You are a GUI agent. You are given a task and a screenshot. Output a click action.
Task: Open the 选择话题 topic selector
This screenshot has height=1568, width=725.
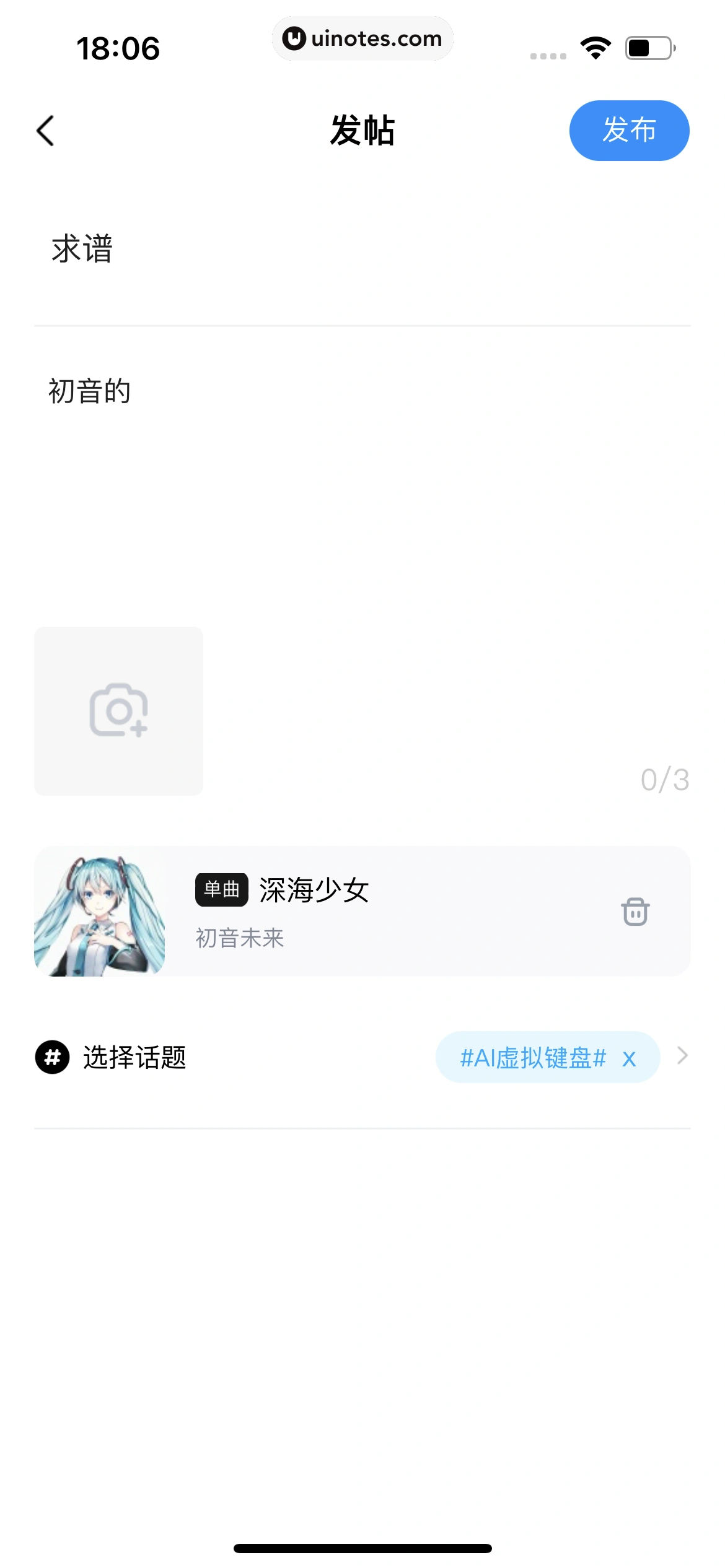(134, 1057)
